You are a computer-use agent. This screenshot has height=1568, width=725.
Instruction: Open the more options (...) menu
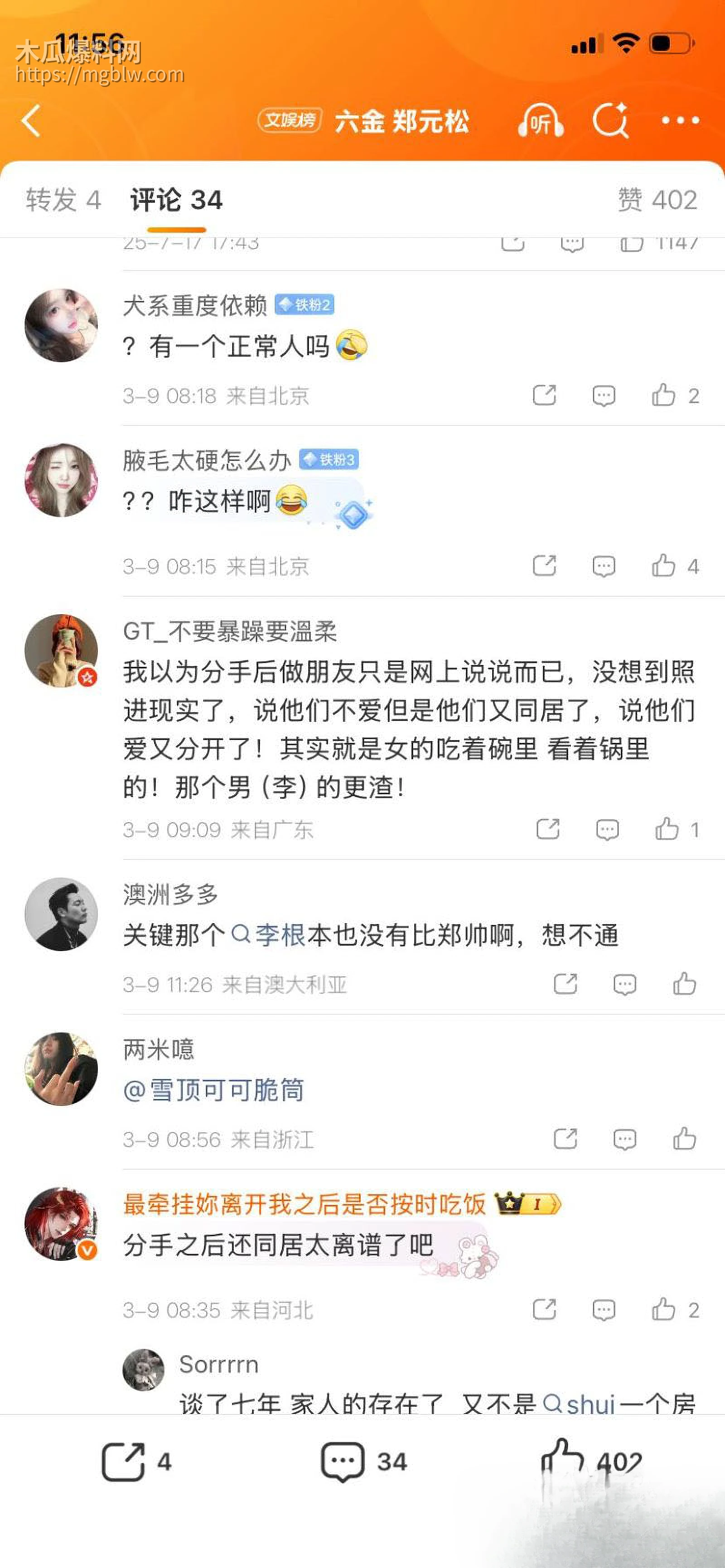click(x=681, y=120)
